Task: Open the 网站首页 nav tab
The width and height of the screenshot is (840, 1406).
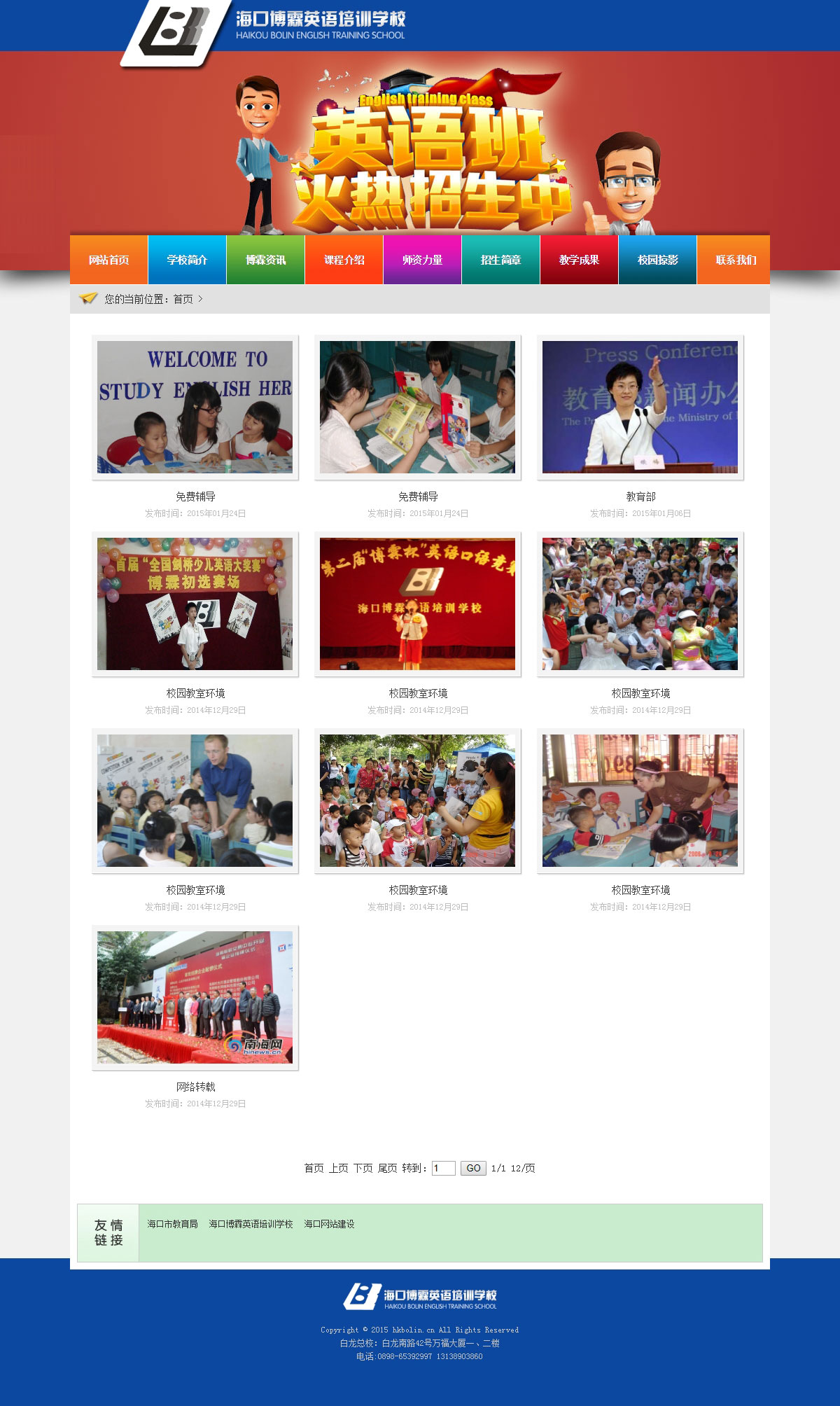Action: click(x=109, y=260)
